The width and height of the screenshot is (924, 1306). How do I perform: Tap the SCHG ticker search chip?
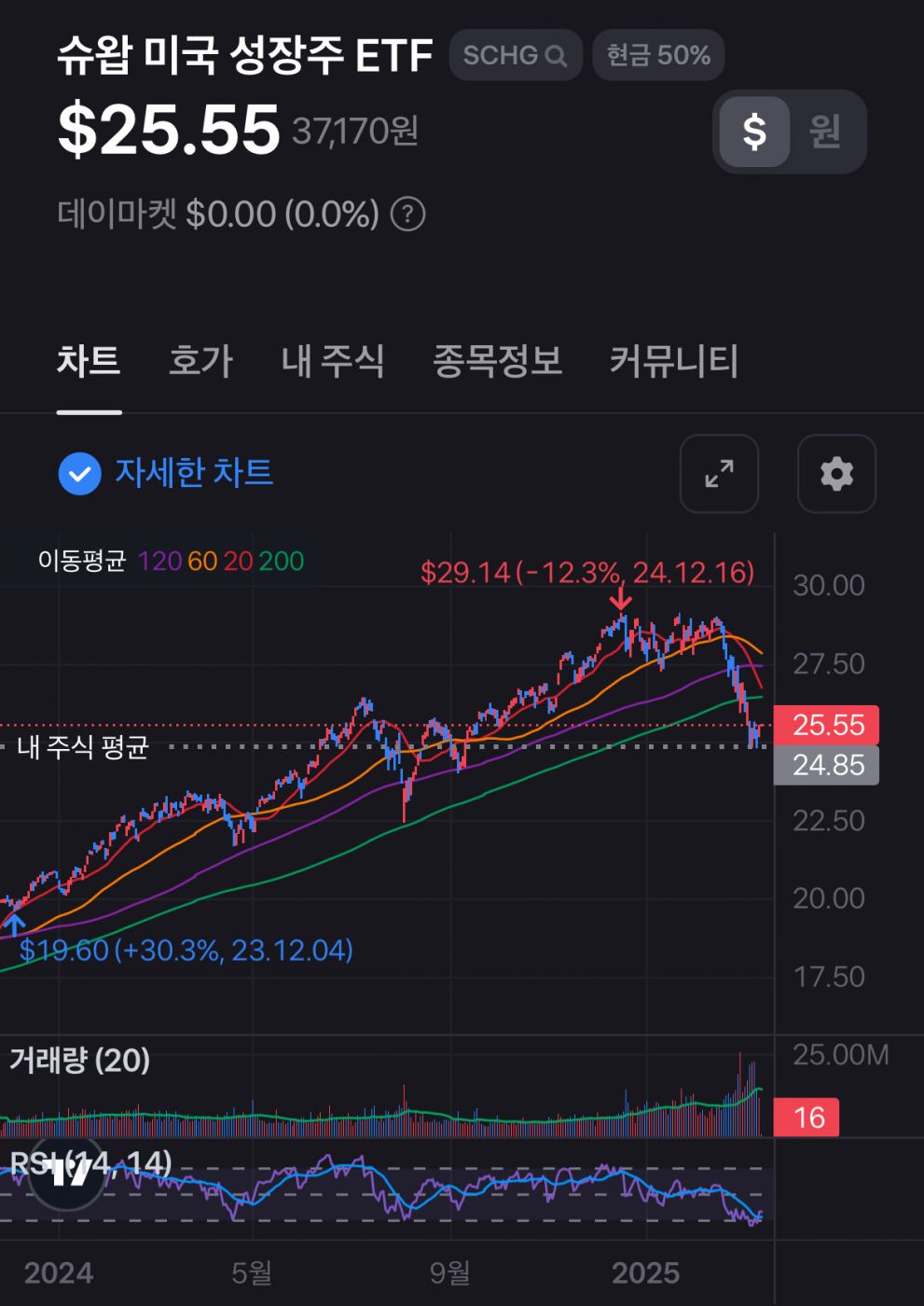[515, 55]
